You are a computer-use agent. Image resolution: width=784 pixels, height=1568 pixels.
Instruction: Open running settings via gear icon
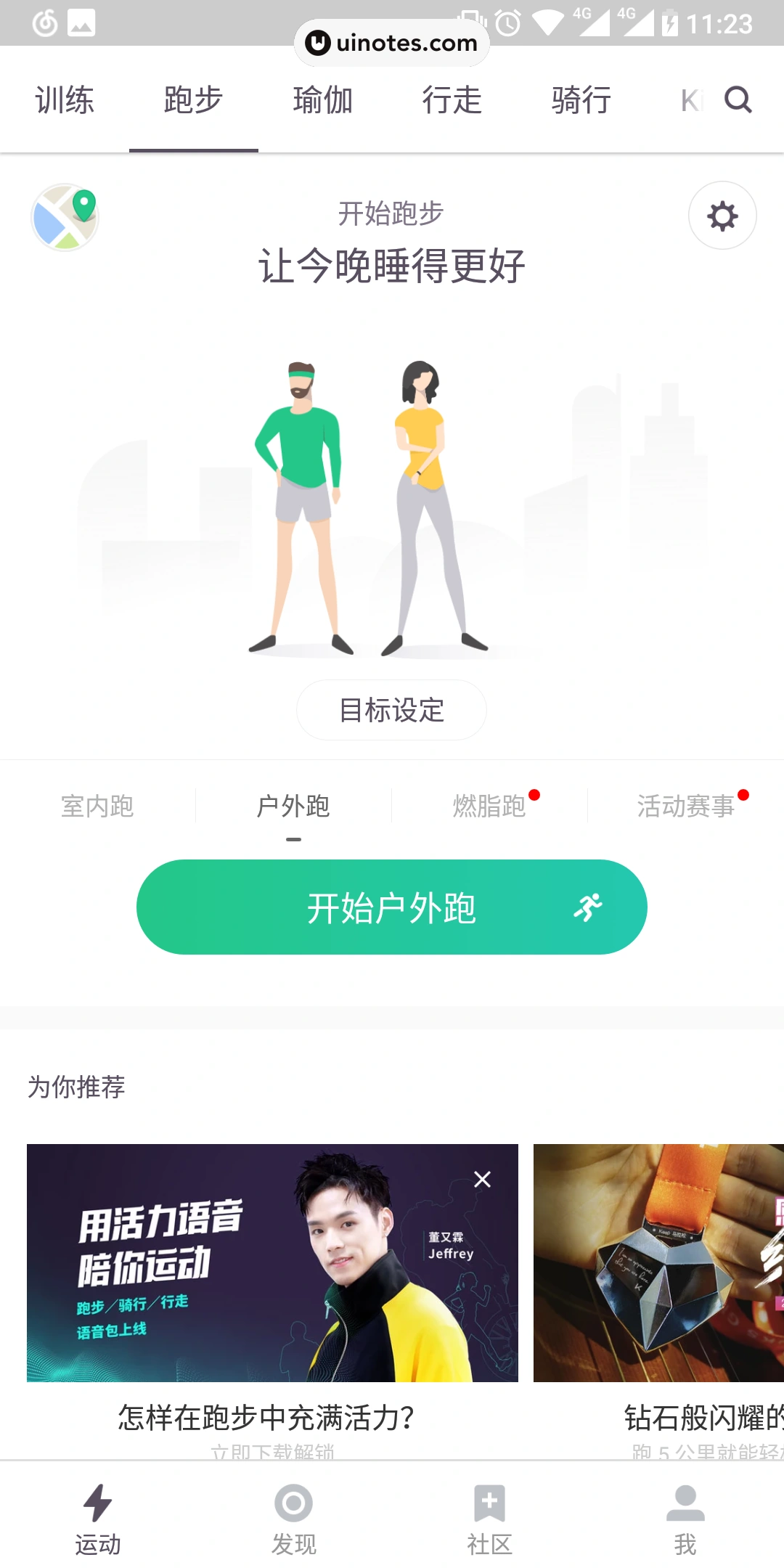[722, 216]
